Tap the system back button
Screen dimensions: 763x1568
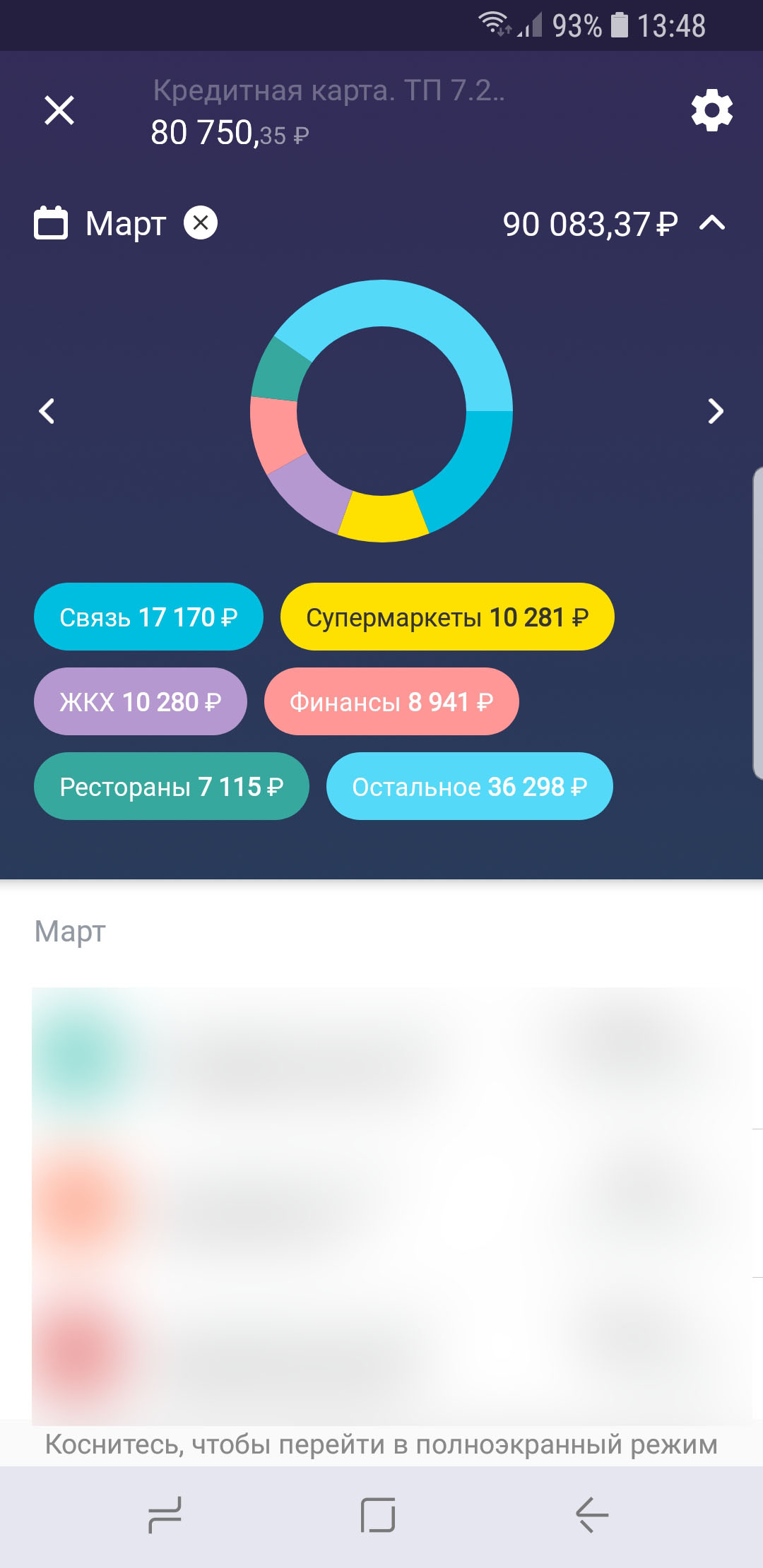pos(592,1515)
